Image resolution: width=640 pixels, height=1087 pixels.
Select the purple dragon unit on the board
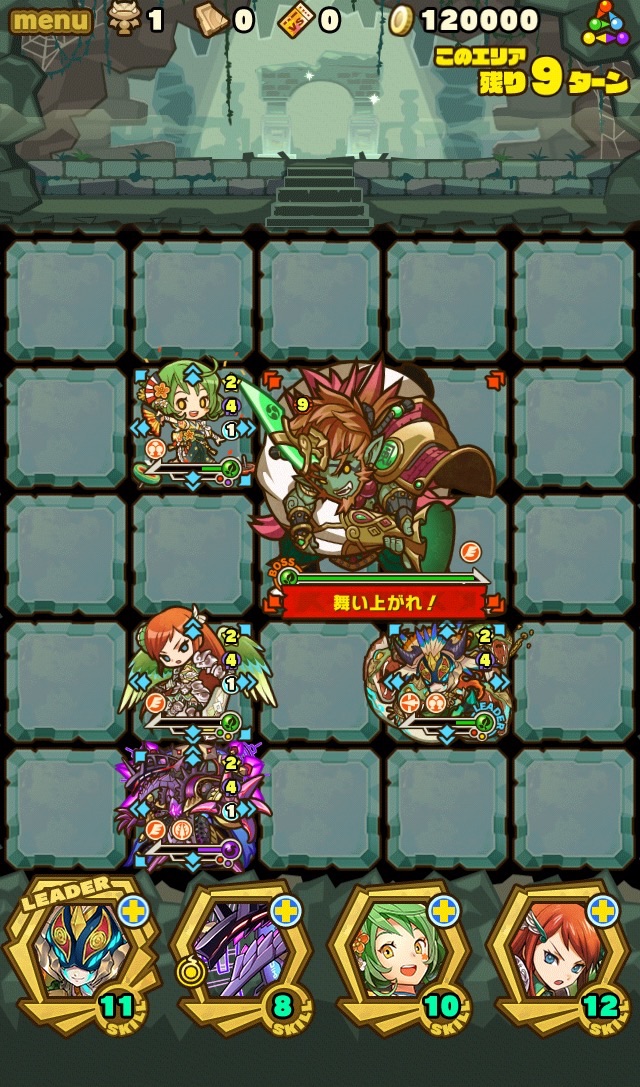[x=190, y=806]
